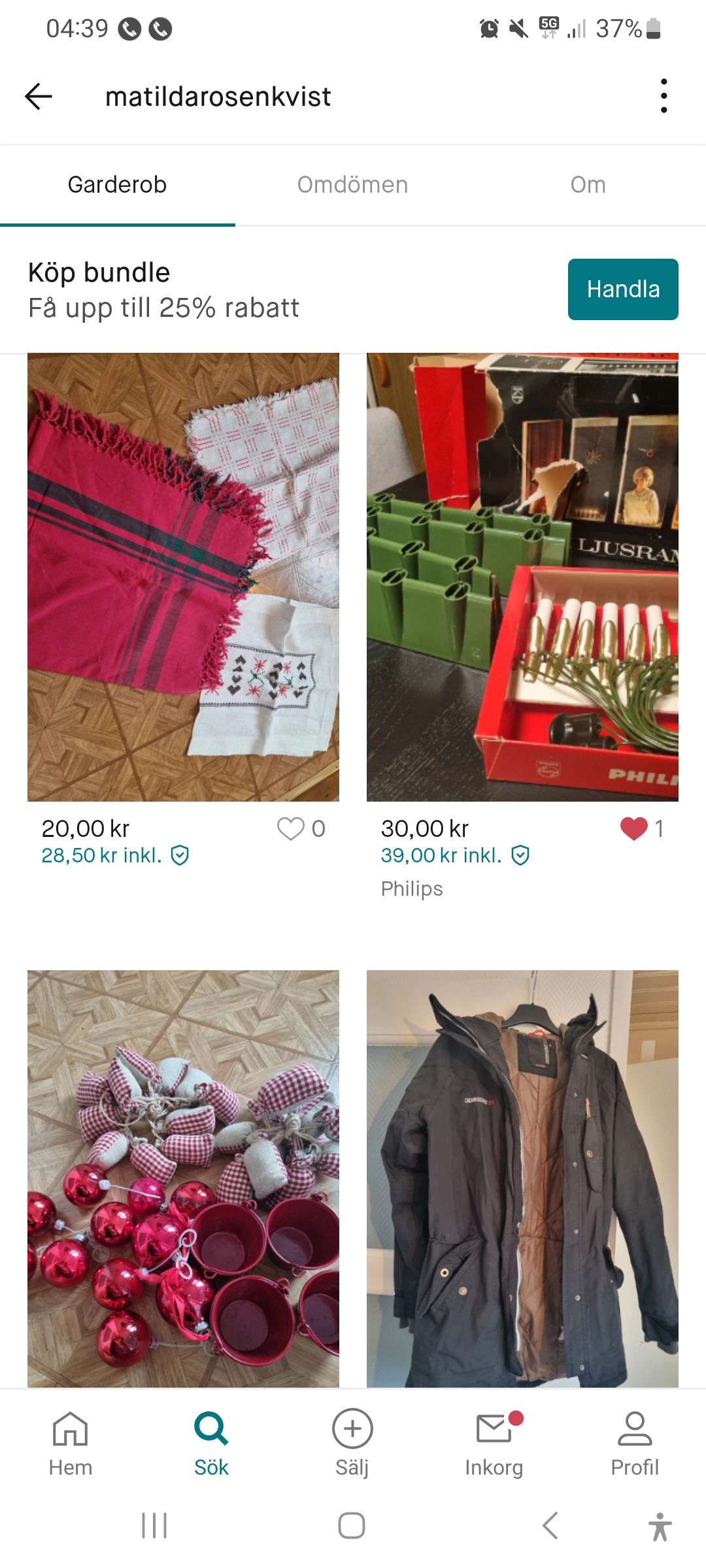706x1568 pixels.
Task: Select the Garderob tab
Action: [x=117, y=185]
